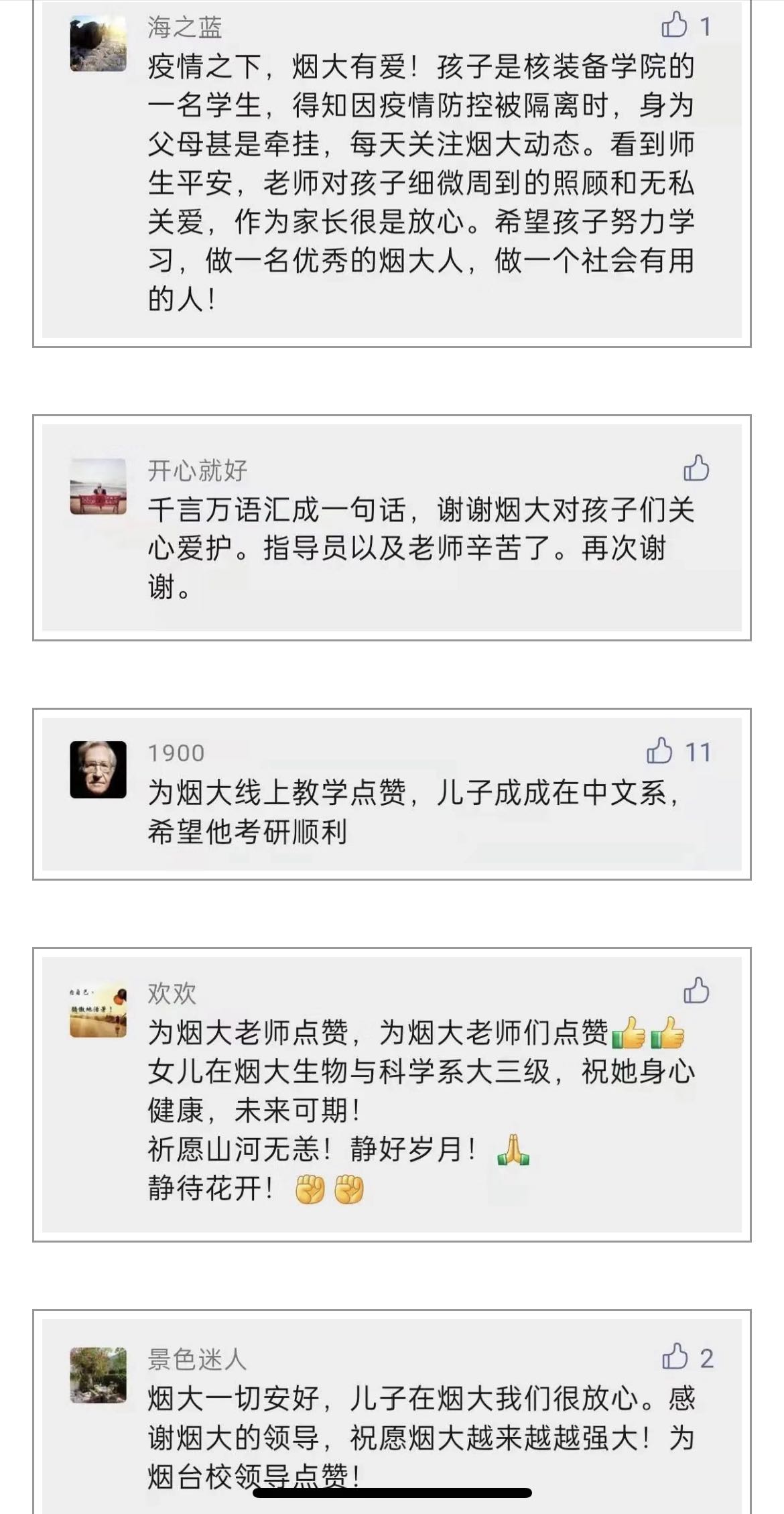The height and width of the screenshot is (1514, 784).
Task: Enlarge the 欢欢 comment screenshot
Action: (392, 1094)
